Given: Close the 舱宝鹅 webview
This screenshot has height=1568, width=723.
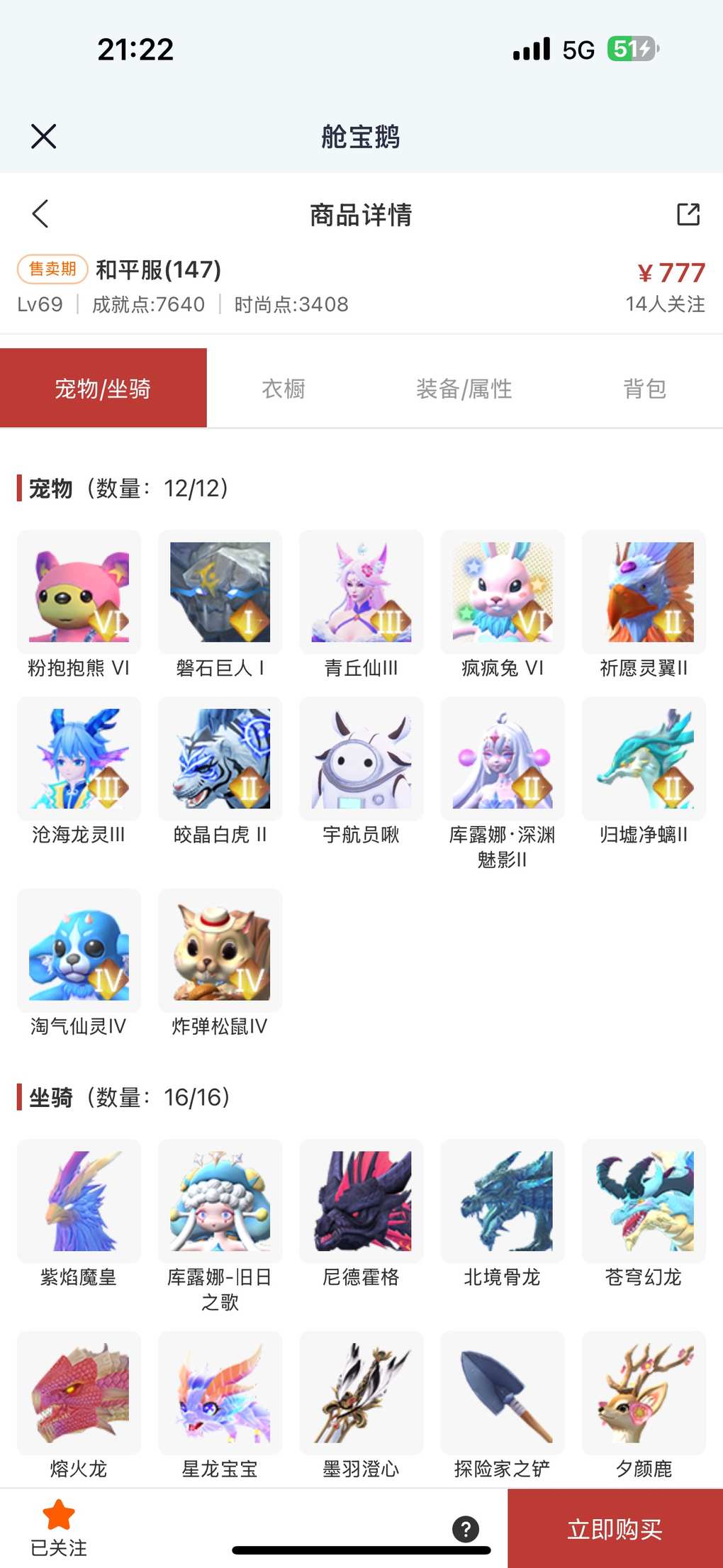Looking at the screenshot, I should 43,136.
